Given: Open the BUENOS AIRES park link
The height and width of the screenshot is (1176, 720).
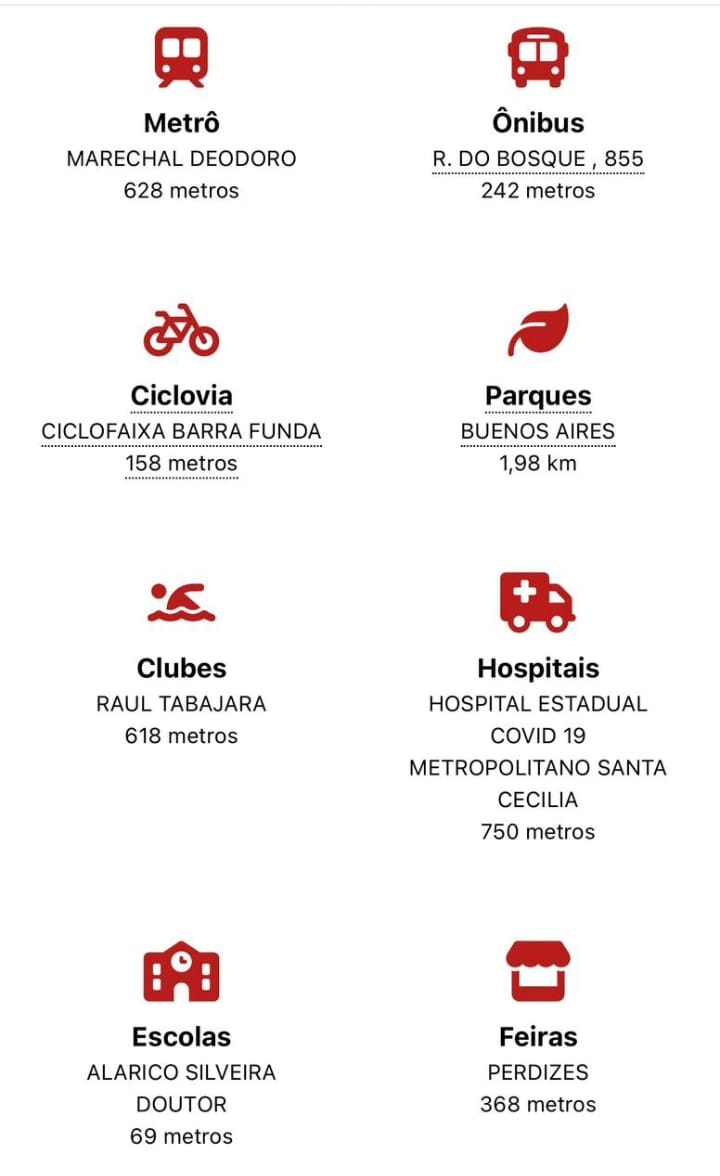Looking at the screenshot, I should (x=538, y=432).
